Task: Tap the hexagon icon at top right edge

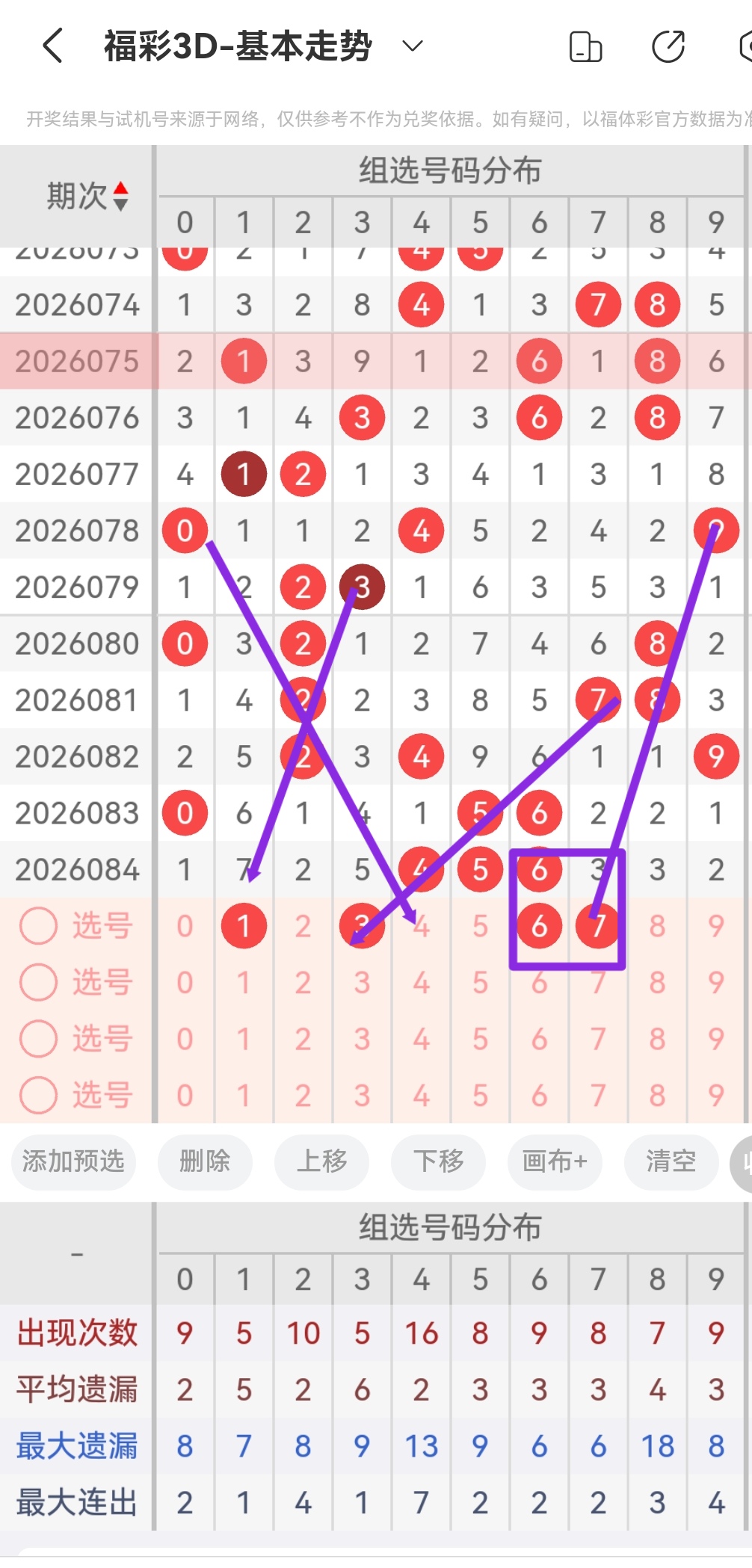Action: tap(743, 47)
